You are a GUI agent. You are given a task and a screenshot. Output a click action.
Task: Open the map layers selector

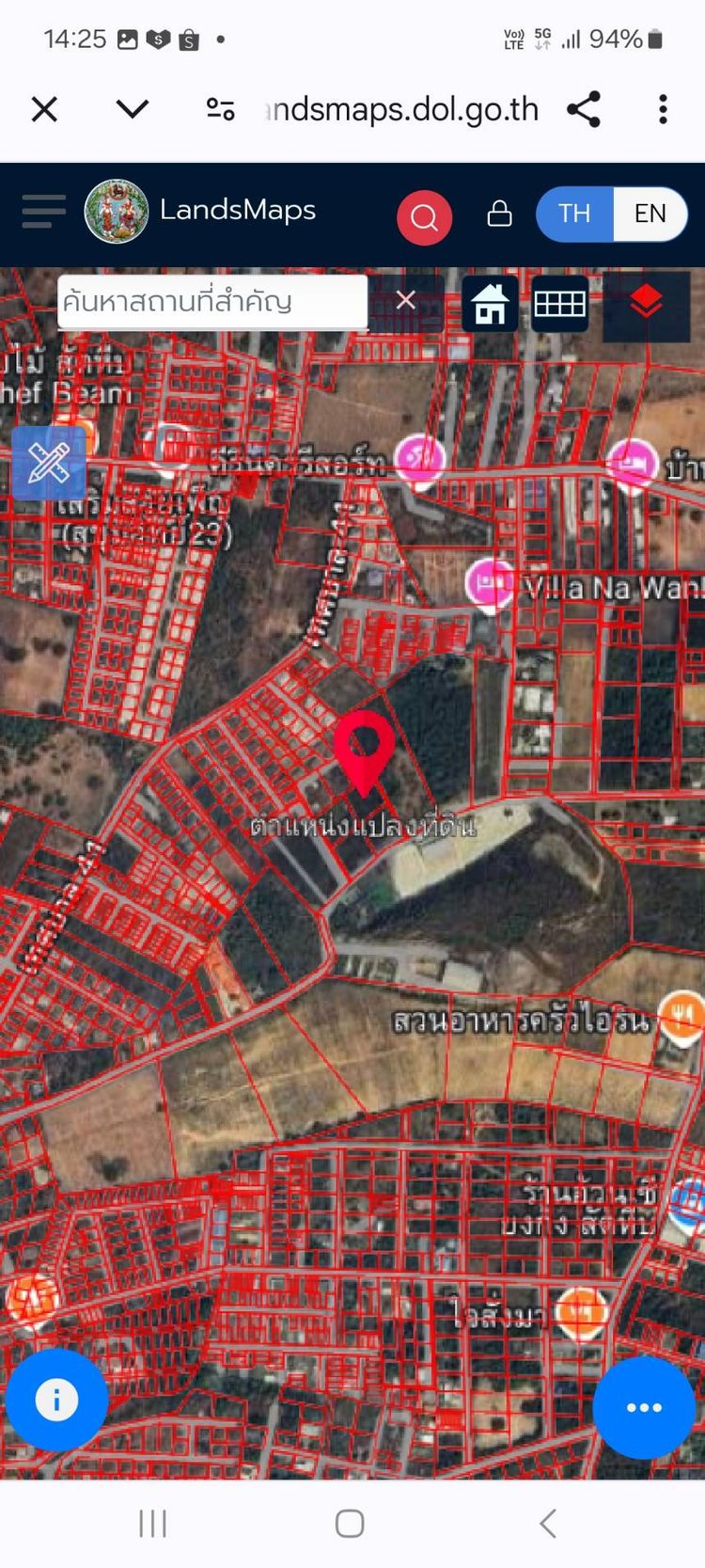[646, 304]
